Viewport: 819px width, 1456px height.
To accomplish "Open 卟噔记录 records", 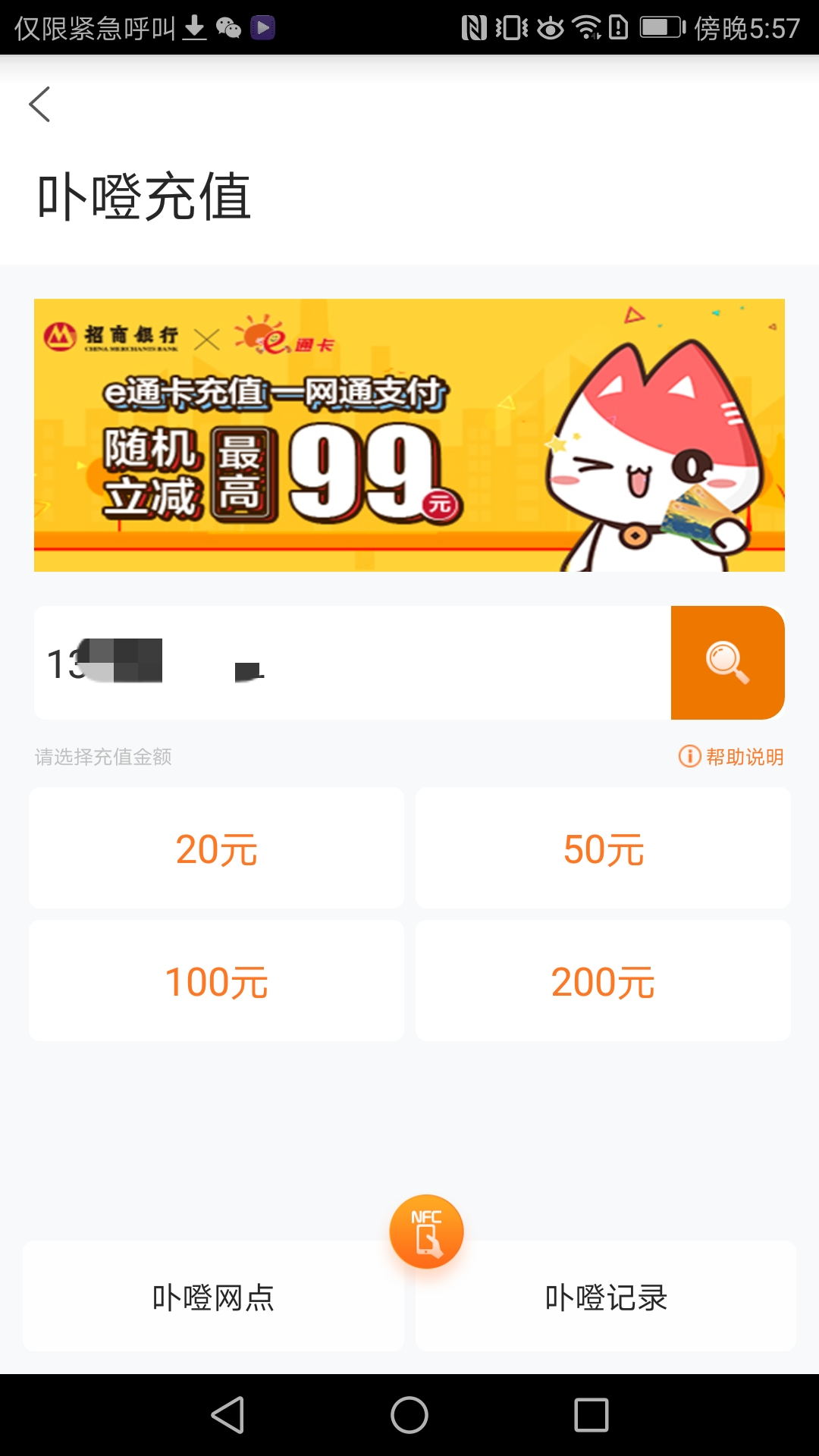I will point(606,1298).
